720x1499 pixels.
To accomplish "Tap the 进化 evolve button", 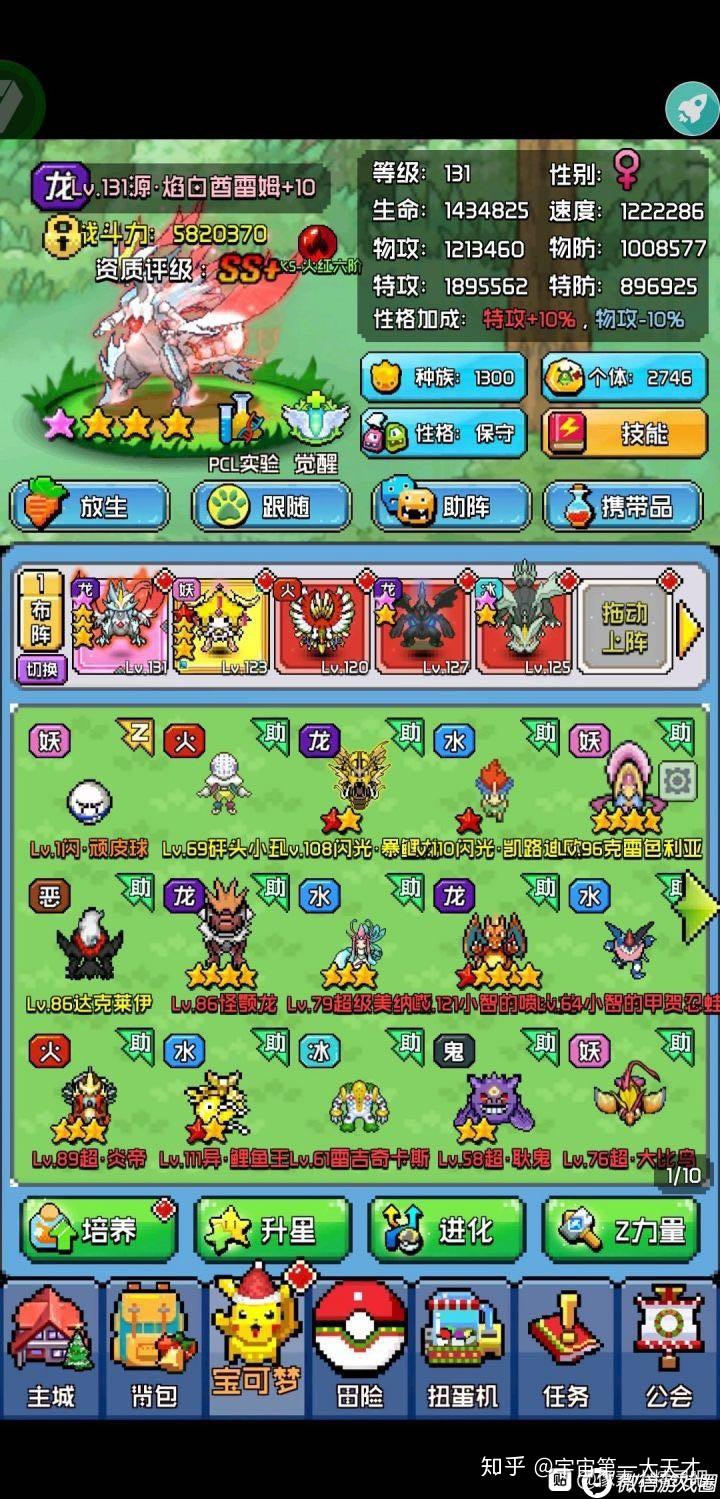I will pyautogui.click(x=447, y=1231).
